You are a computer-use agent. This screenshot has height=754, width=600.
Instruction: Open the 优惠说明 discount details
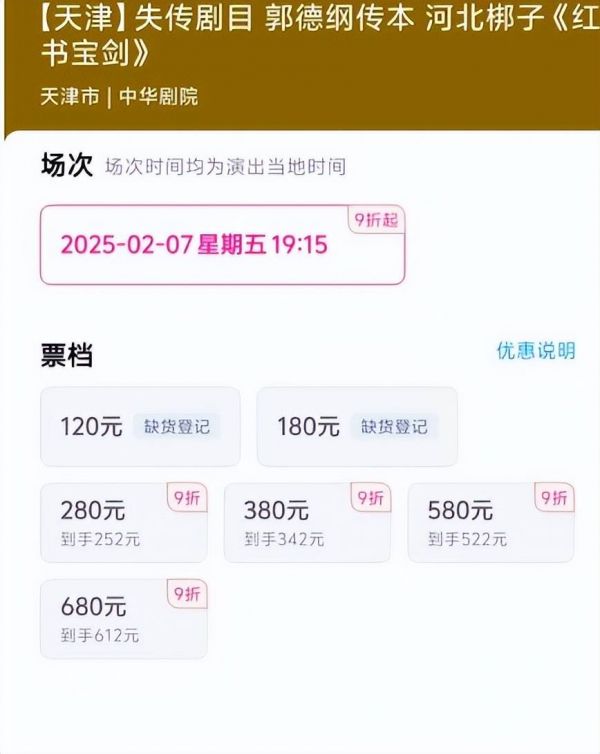click(536, 351)
